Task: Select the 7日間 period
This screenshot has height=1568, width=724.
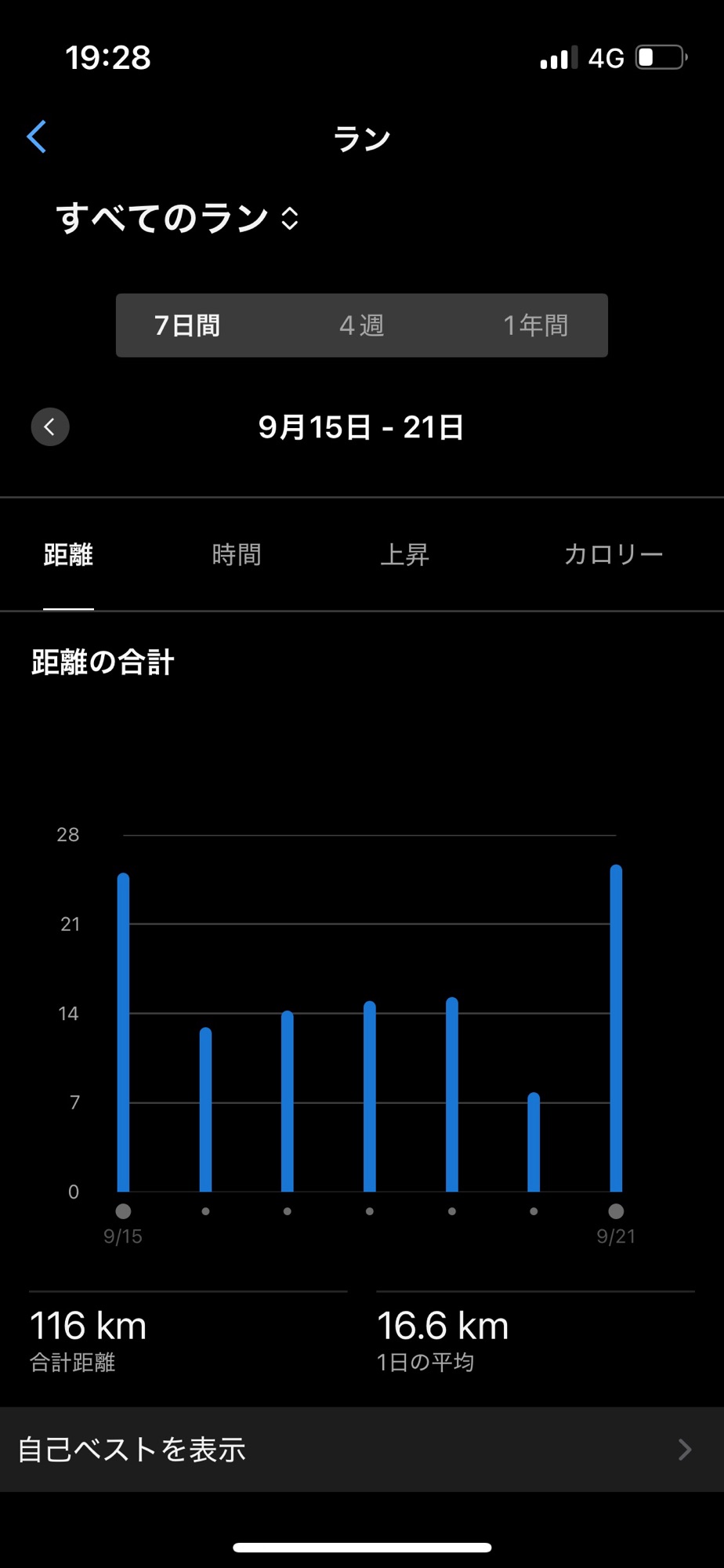Action: click(x=187, y=325)
